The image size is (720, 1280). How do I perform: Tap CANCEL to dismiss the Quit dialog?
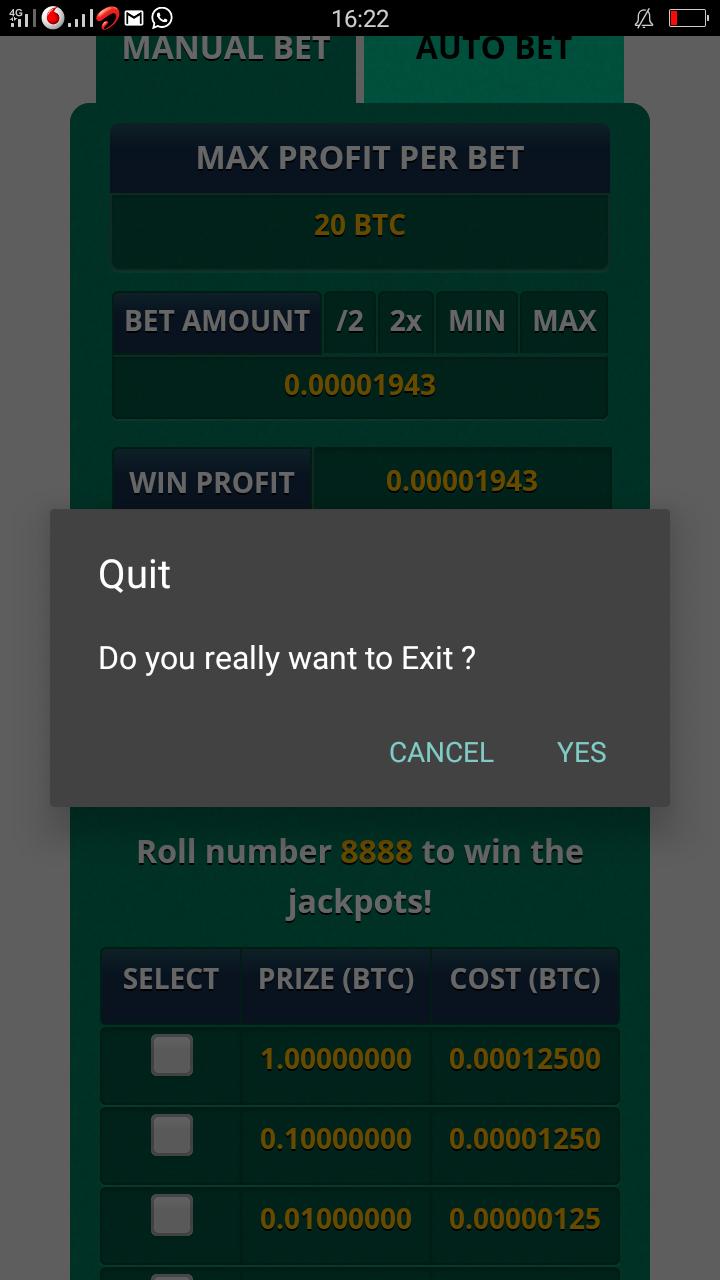(441, 752)
